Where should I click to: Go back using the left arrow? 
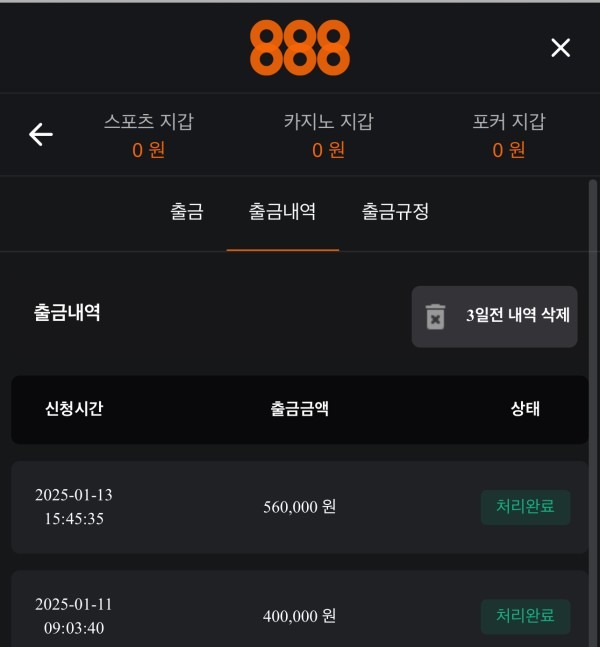41,134
